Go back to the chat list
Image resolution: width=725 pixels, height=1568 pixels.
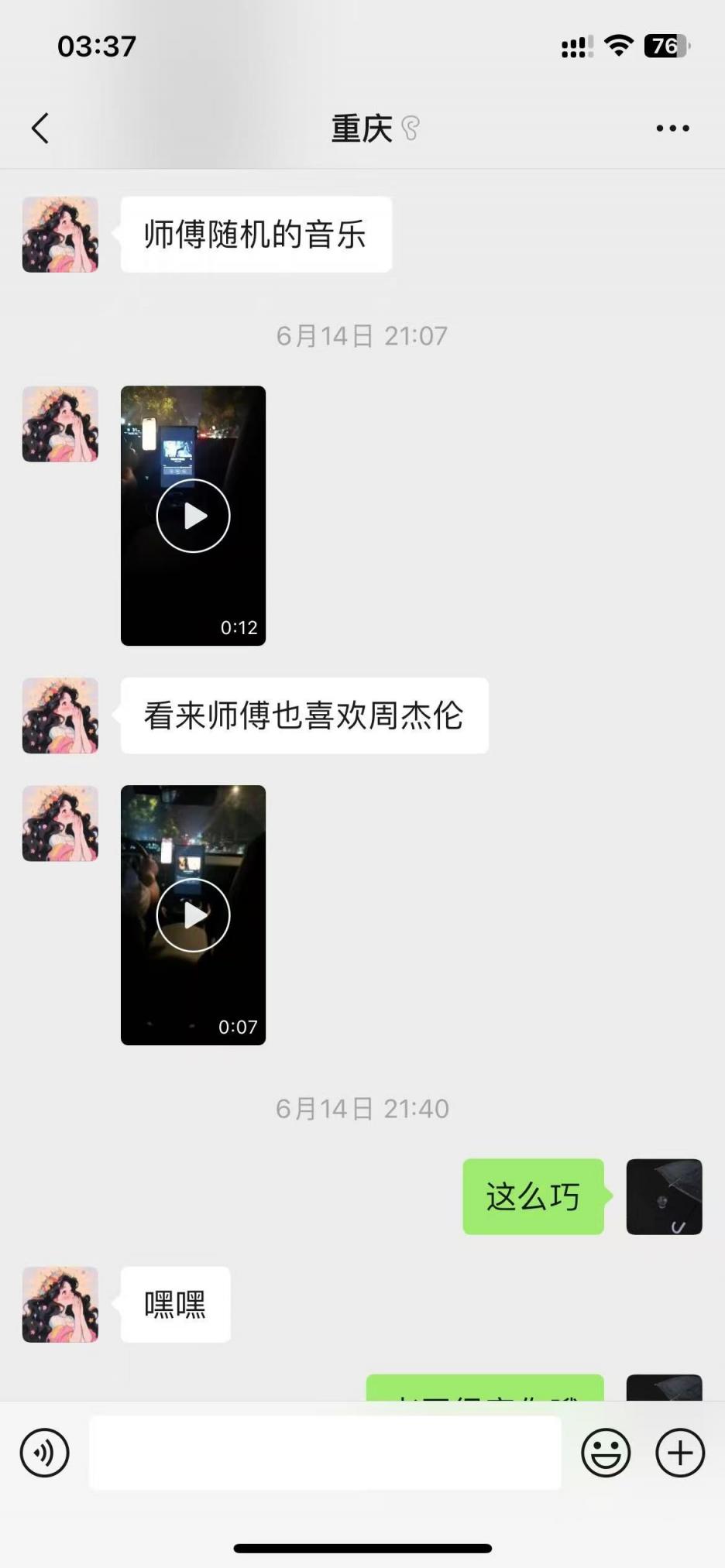(x=40, y=129)
